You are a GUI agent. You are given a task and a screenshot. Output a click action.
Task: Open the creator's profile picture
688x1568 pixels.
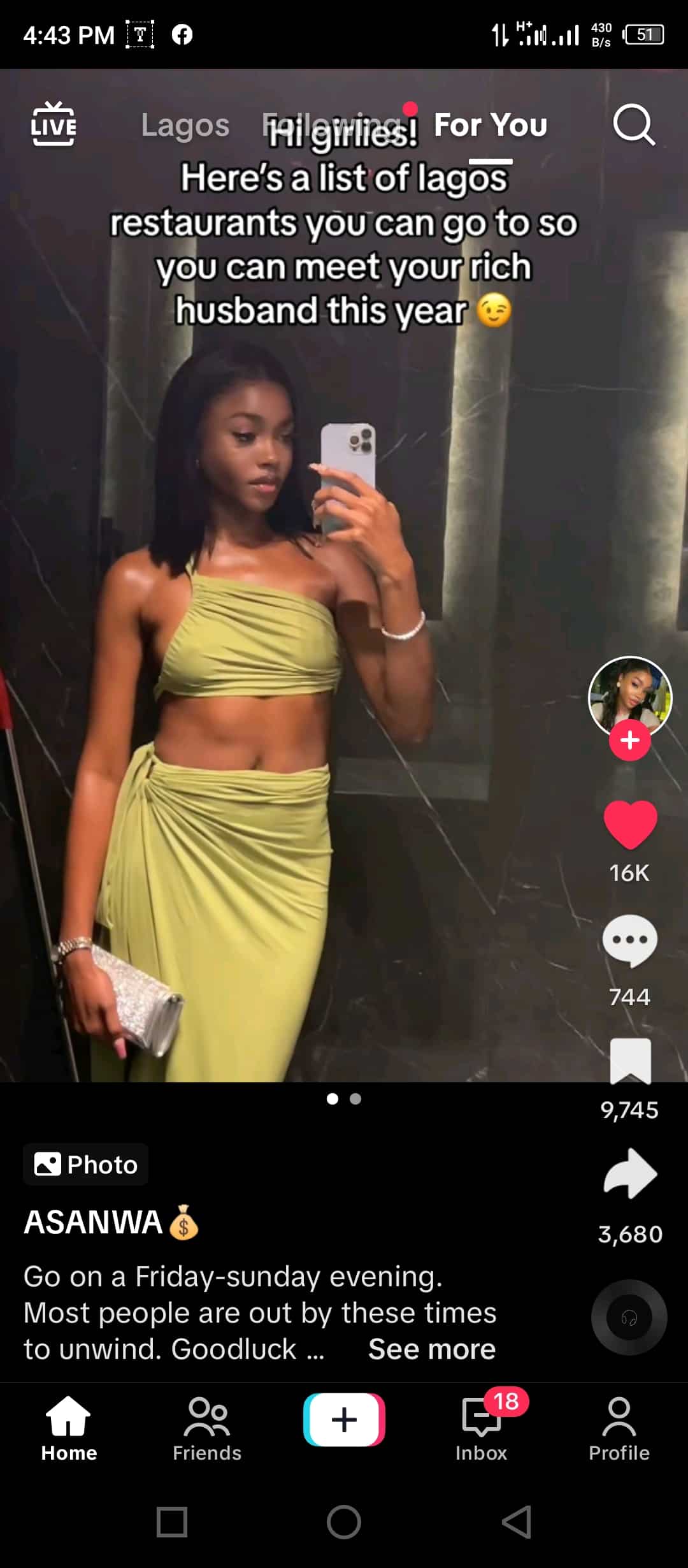point(629,696)
